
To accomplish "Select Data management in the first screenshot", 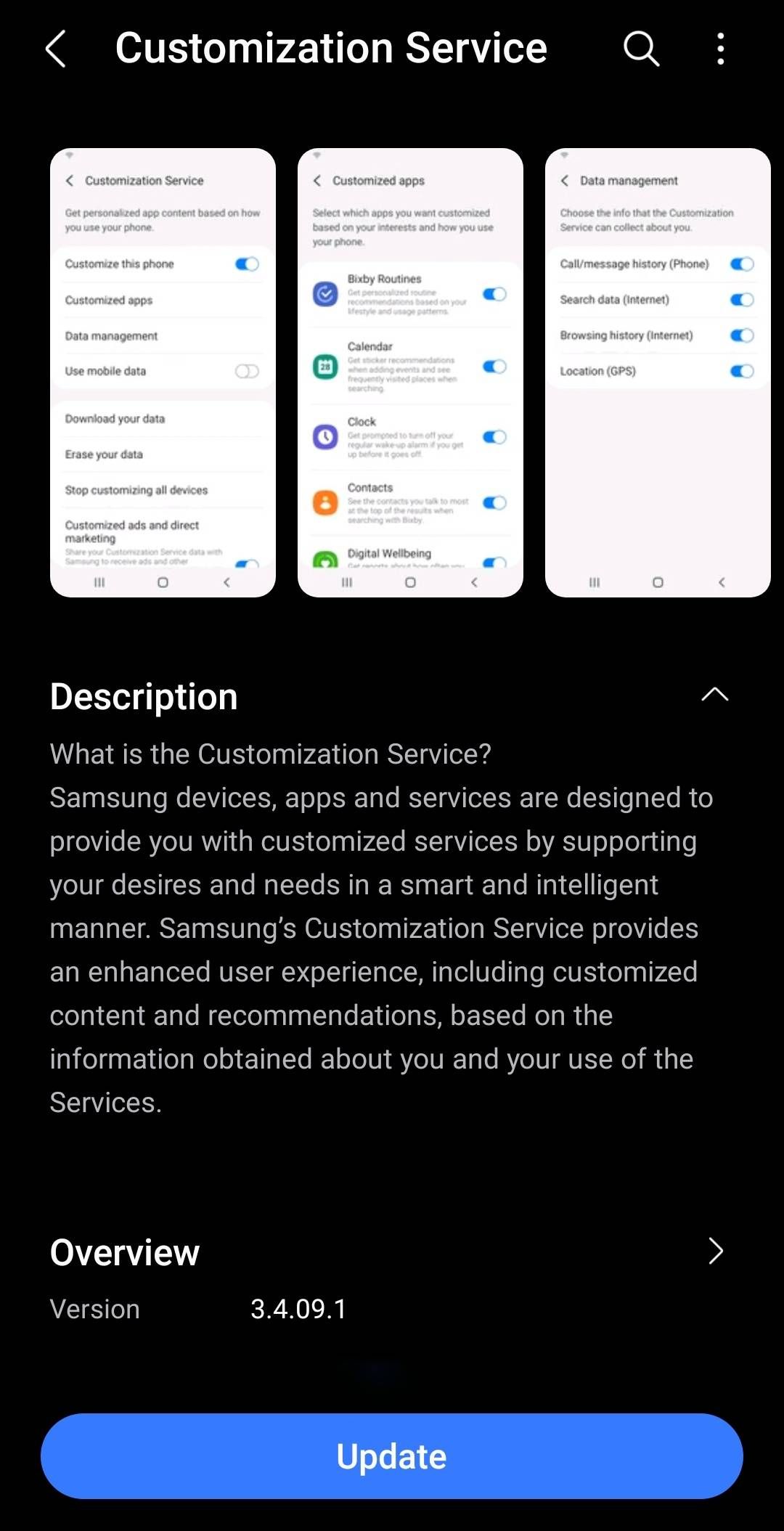I will pos(110,336).
